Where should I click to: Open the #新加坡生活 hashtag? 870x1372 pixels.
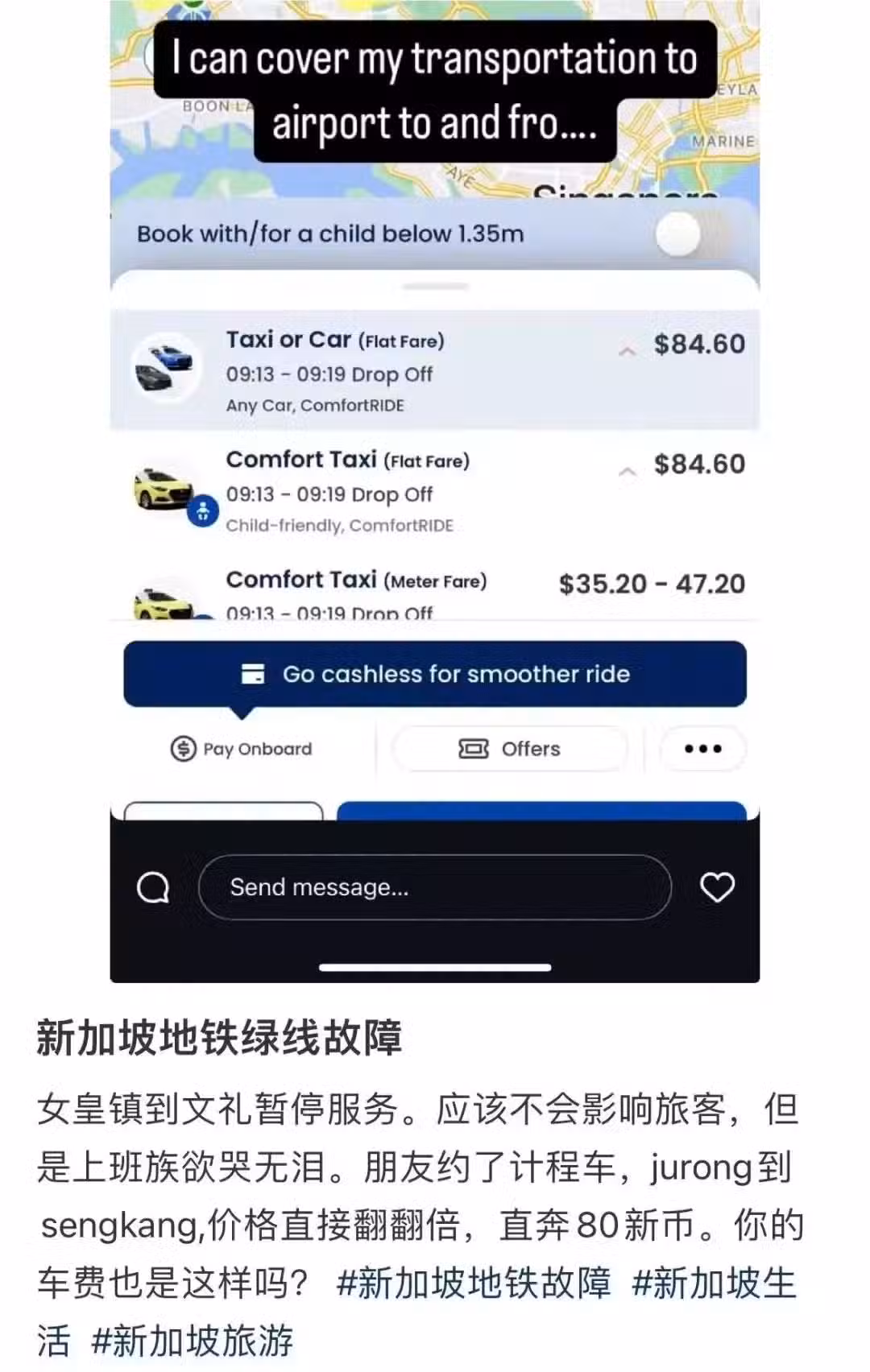(714, 1283)
